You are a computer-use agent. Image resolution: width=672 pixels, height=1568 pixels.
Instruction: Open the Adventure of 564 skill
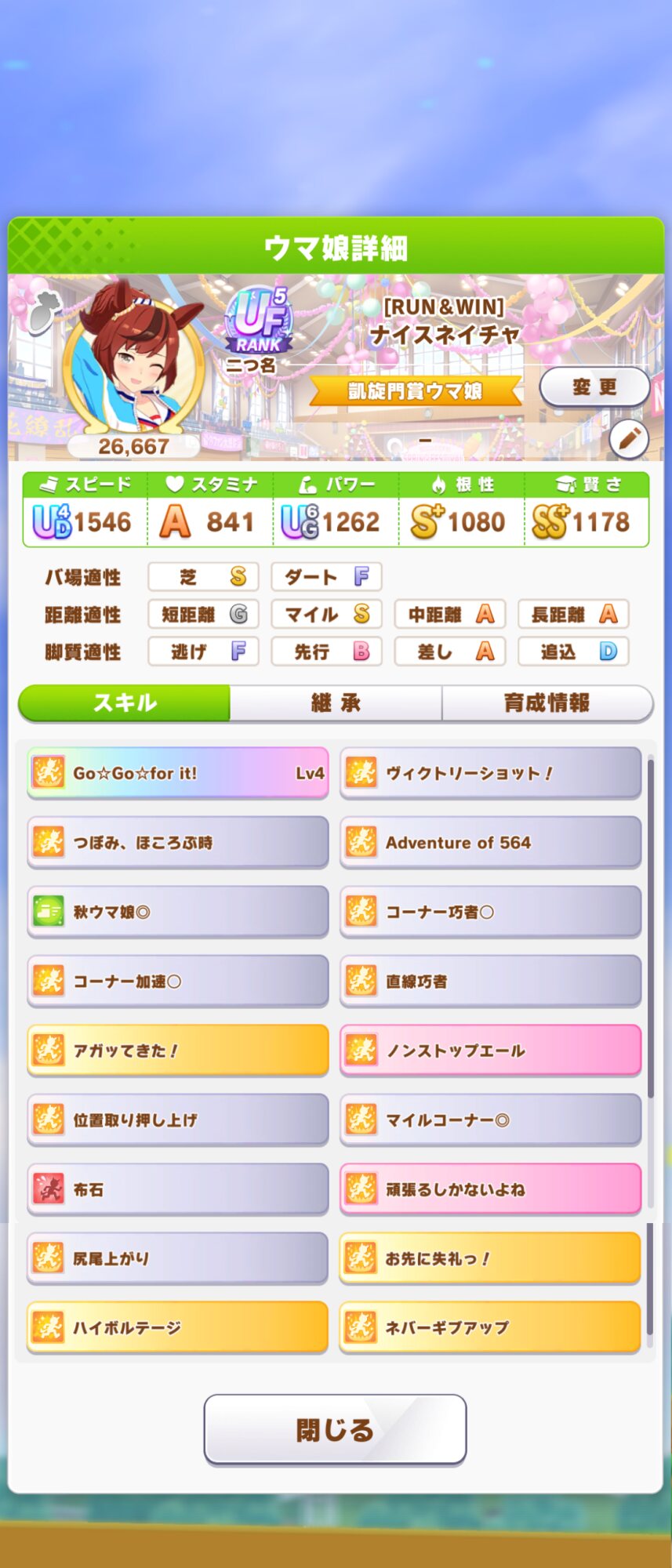490,843
